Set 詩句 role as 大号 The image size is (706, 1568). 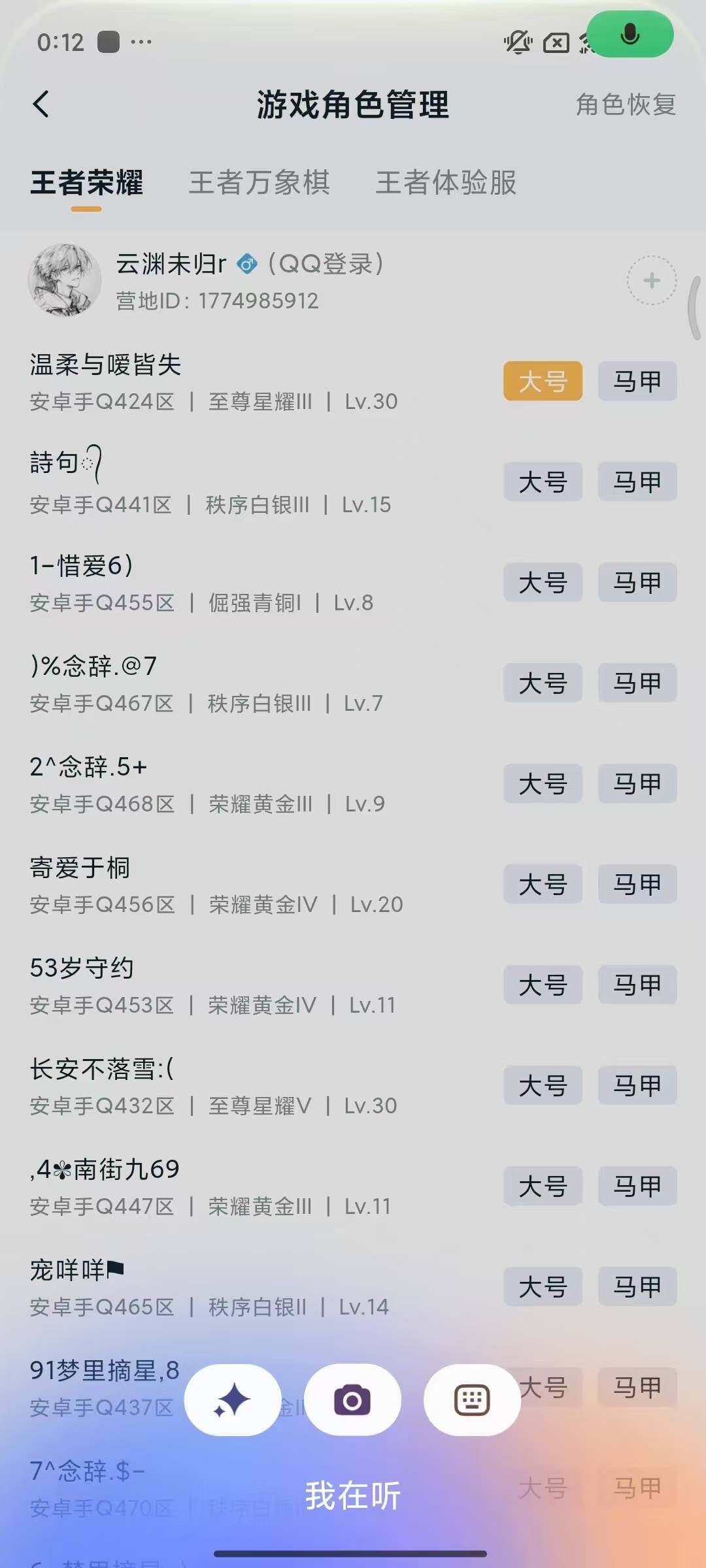[543, 482]
